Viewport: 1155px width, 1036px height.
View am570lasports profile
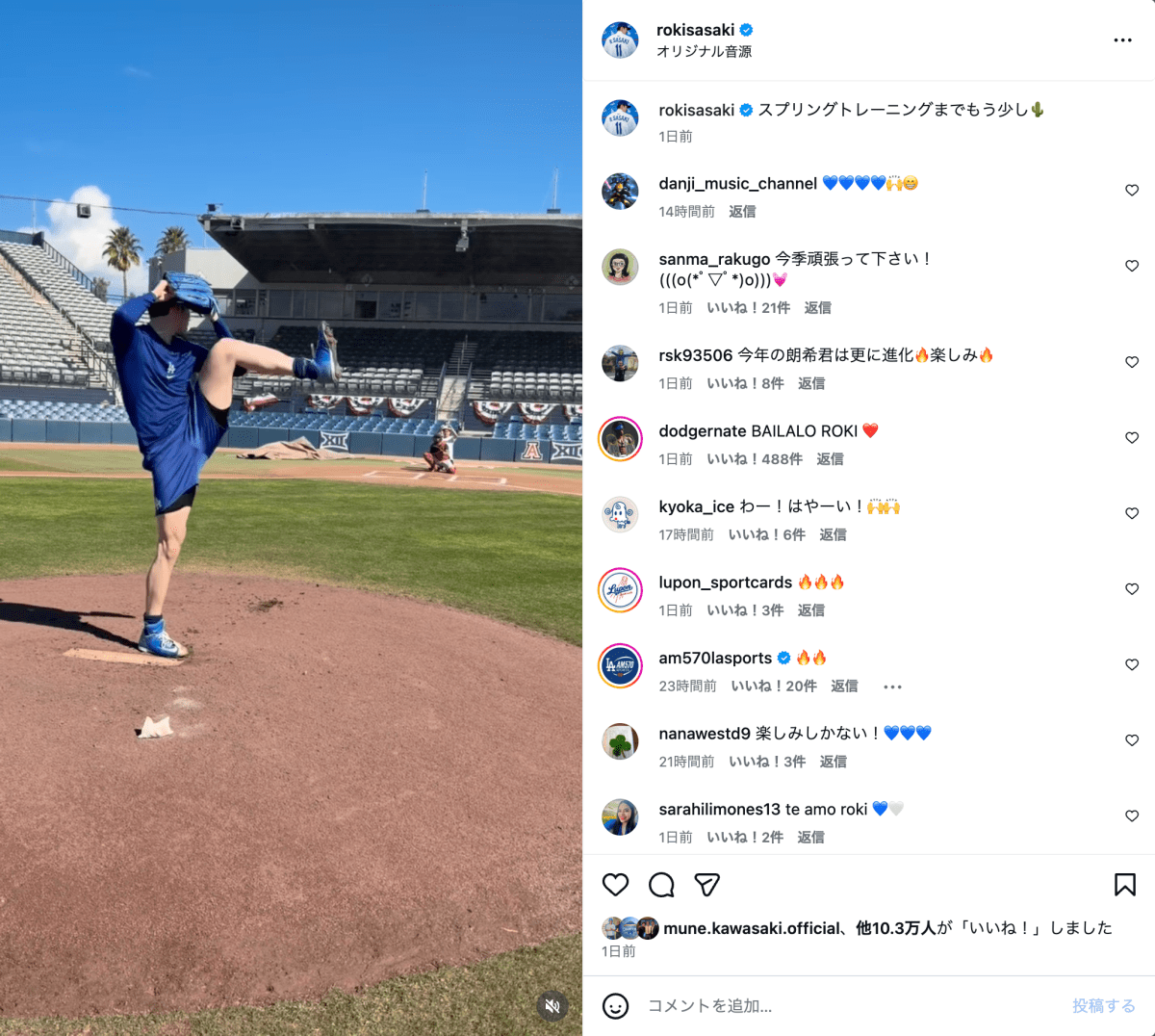tap(714, 659)
